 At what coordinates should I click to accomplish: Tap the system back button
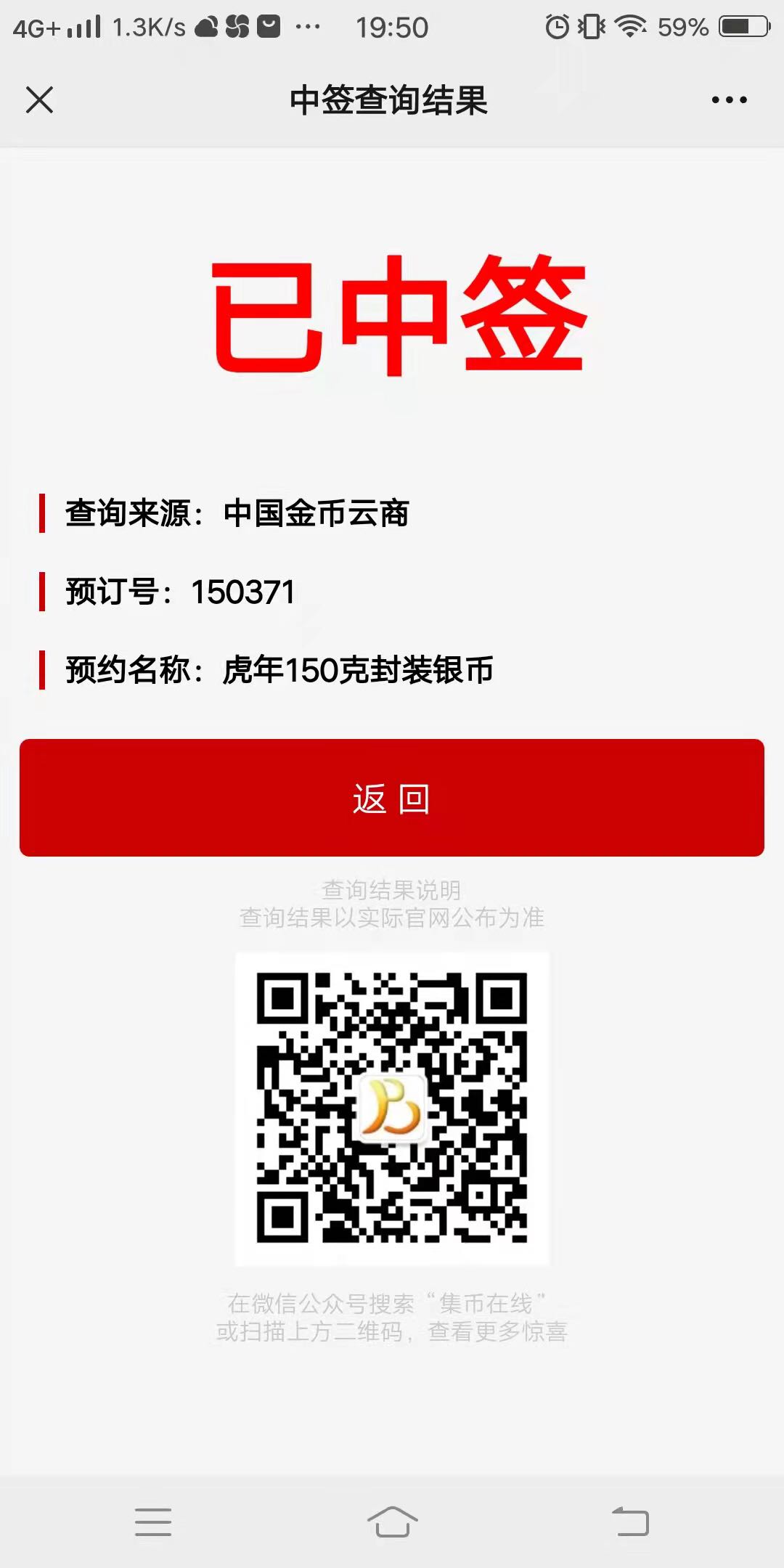point(630,1522)
